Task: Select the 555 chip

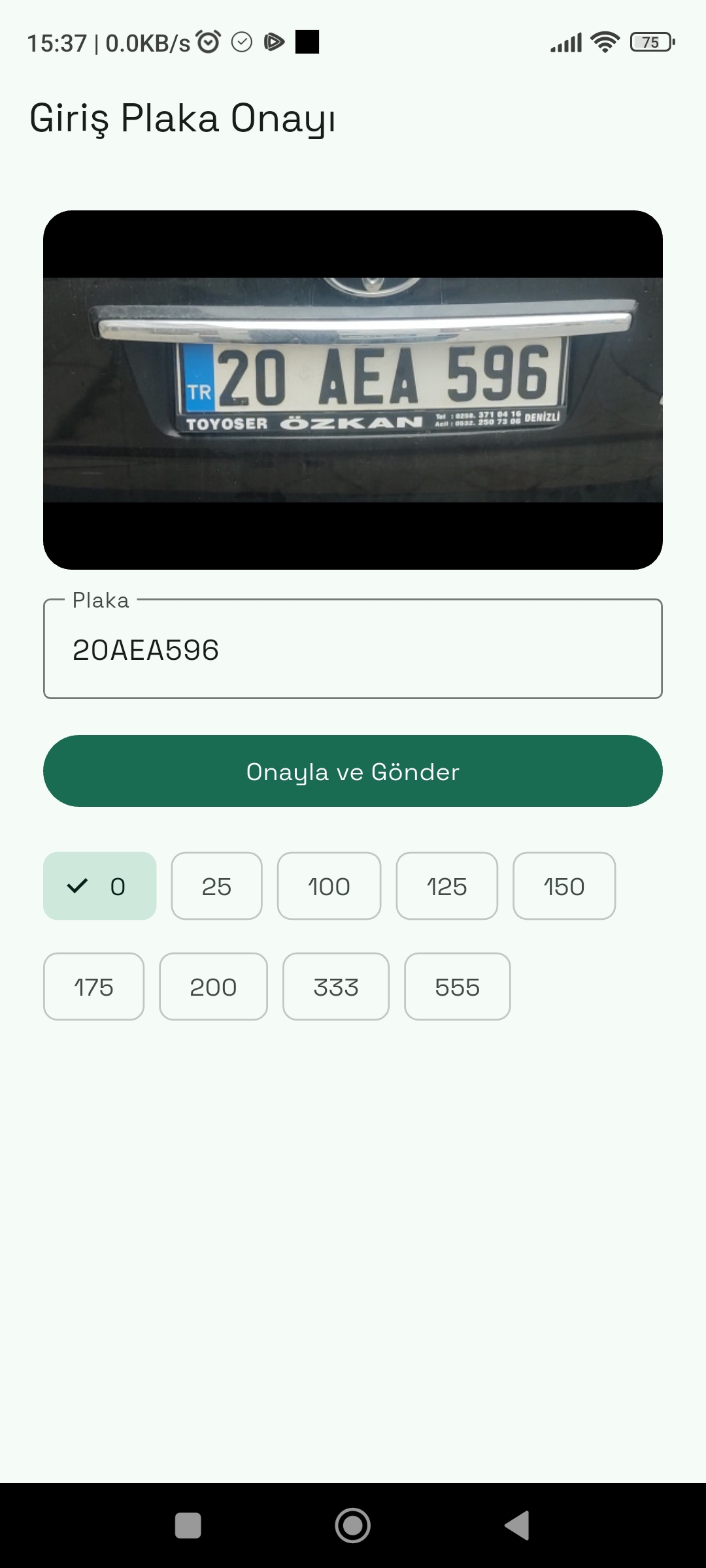Action: click(458, 987)
